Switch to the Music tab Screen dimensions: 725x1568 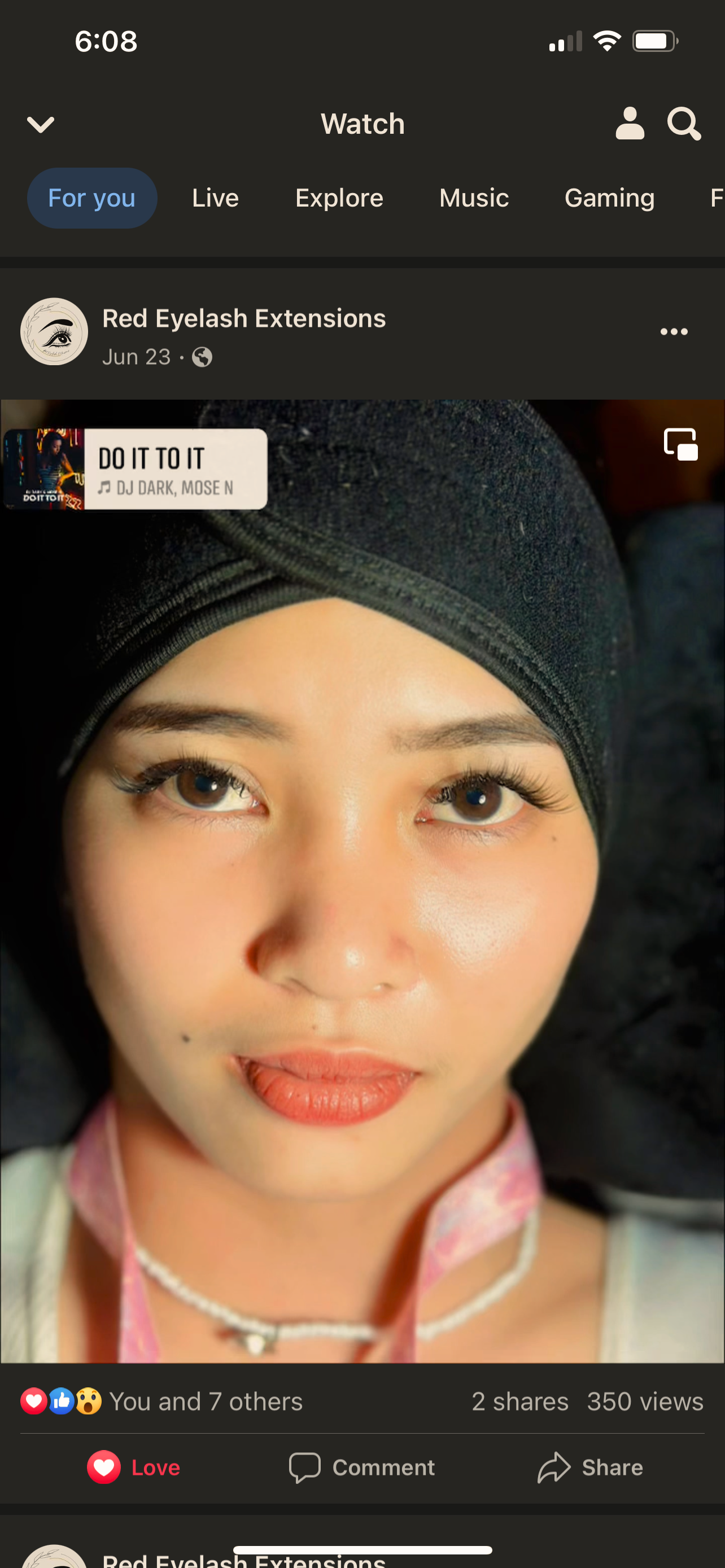pyautogui.click(x=474, y=199)
